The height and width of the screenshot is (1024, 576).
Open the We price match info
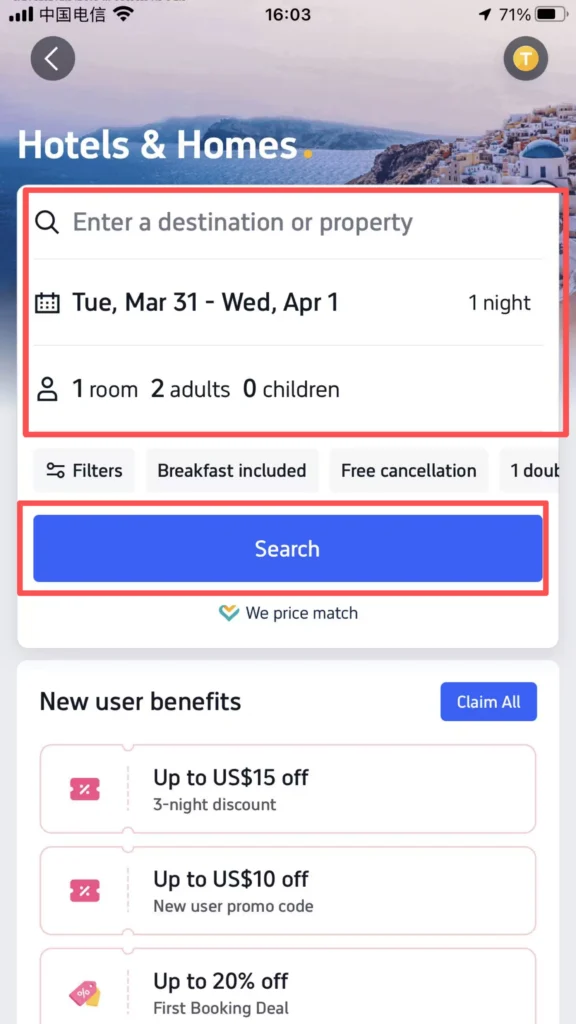click(x=288, y=613)
